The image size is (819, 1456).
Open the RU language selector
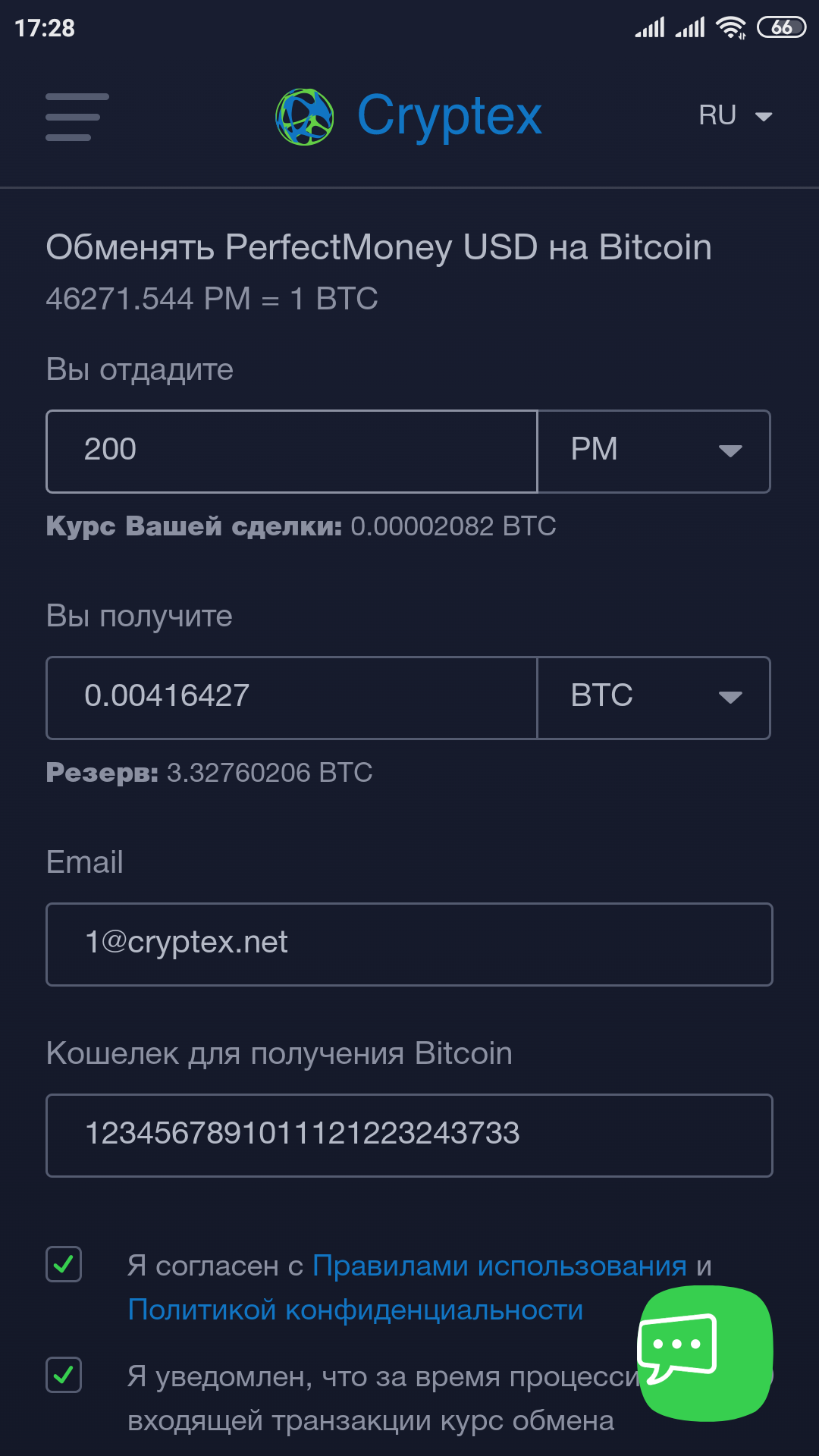tap(734, 116)
